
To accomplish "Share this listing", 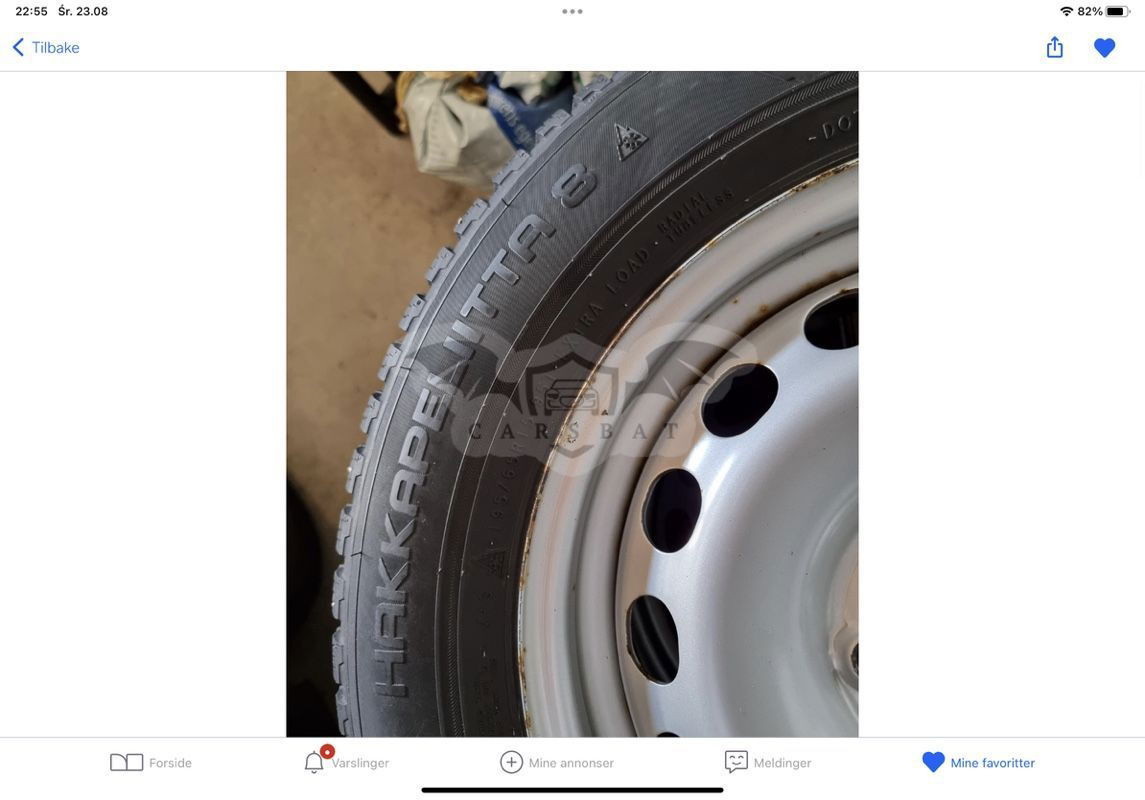I will pos(1054,47).
